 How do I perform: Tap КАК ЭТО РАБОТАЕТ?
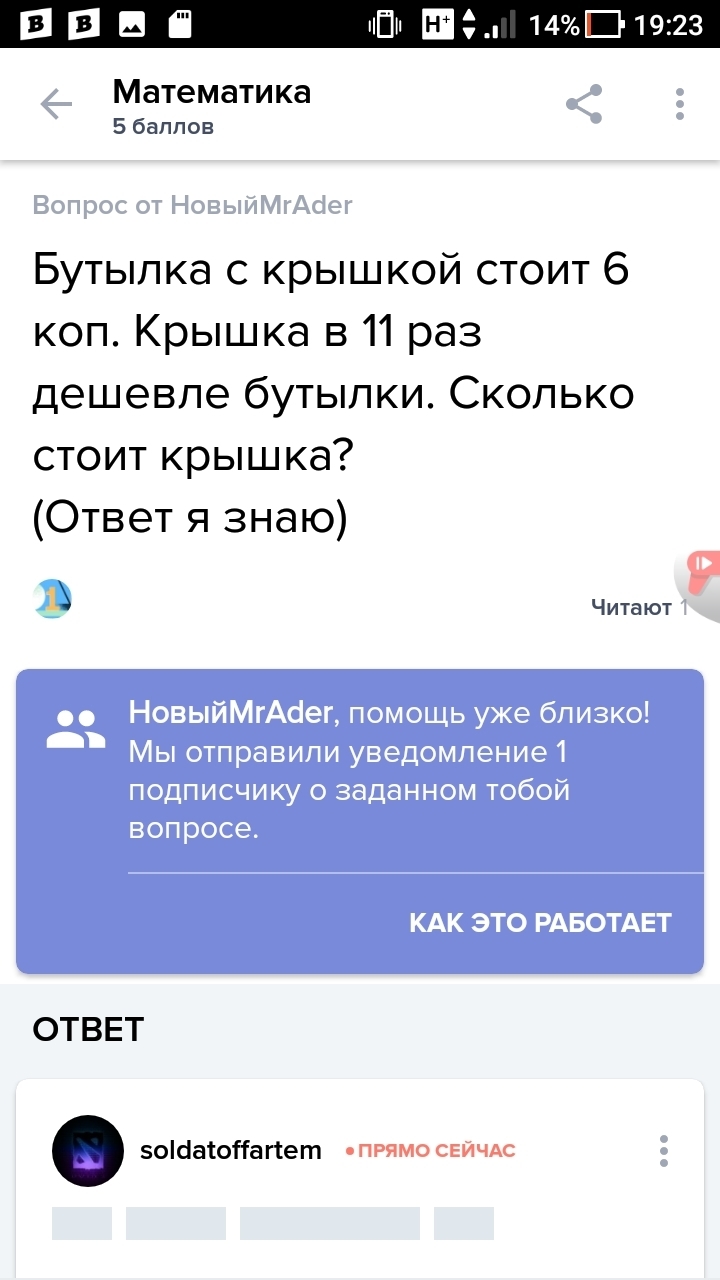(x=540, y=922)
